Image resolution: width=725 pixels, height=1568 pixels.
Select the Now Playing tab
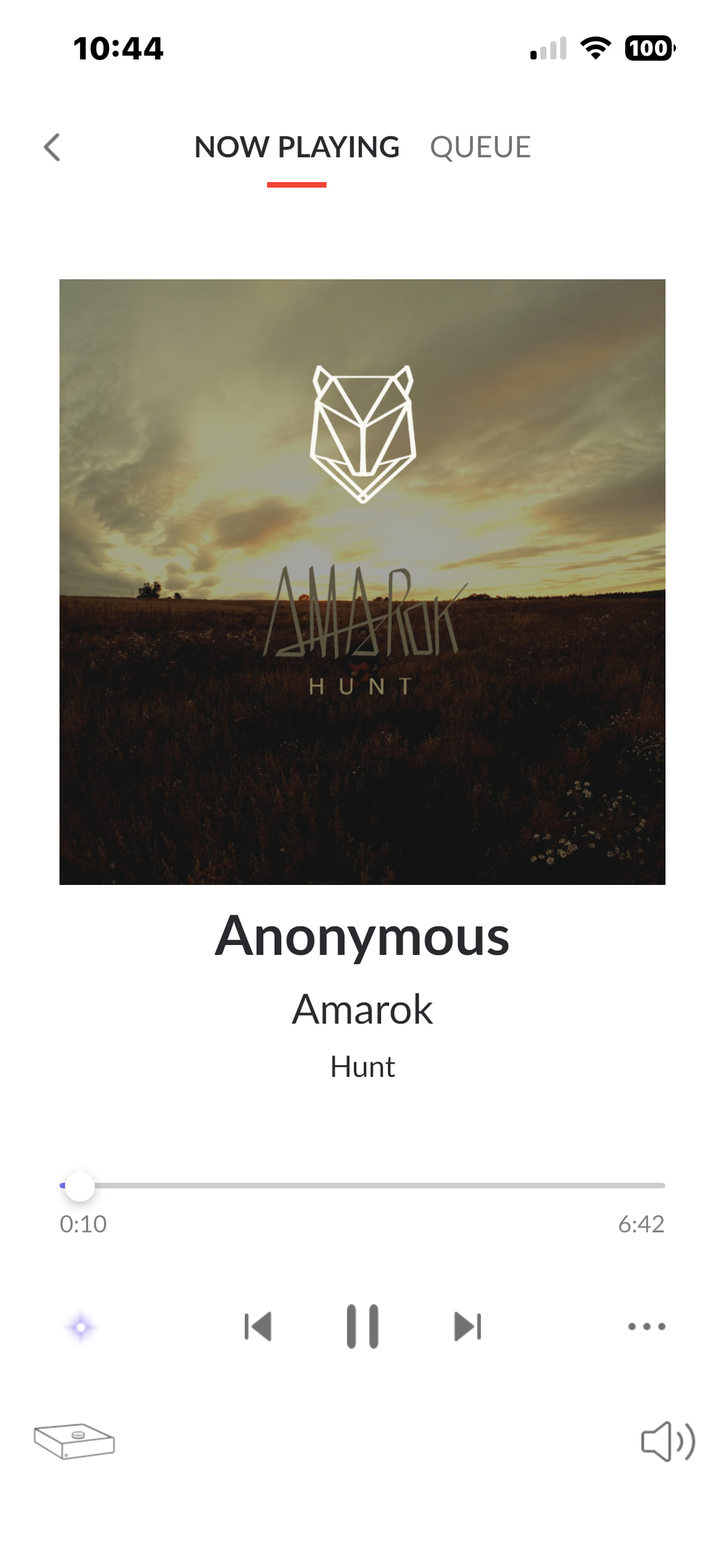pyautogui.click(x=297, y=147)
